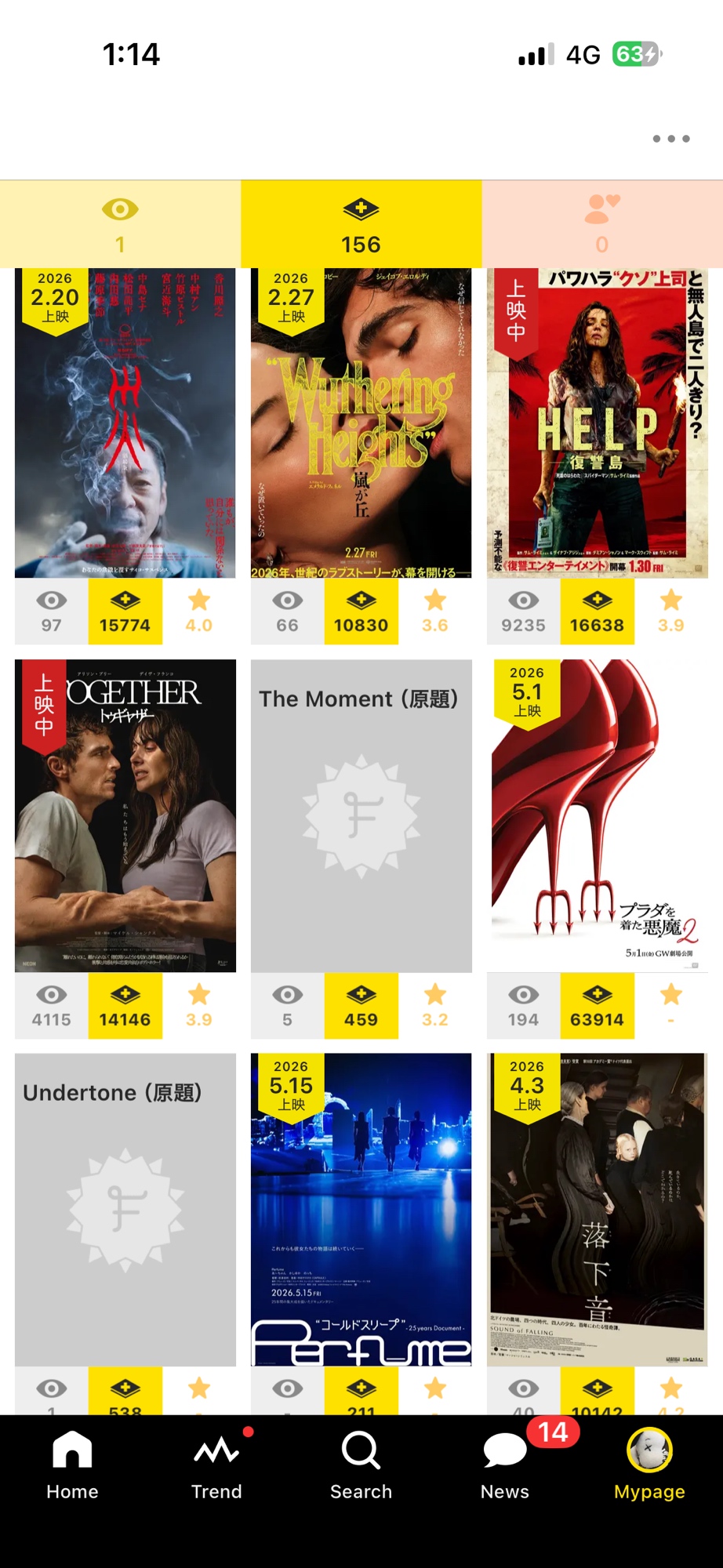The height and width of the screenshot is (1568, 723).
Task: Go to the Home tab
Action: [x=72, y=1465]
